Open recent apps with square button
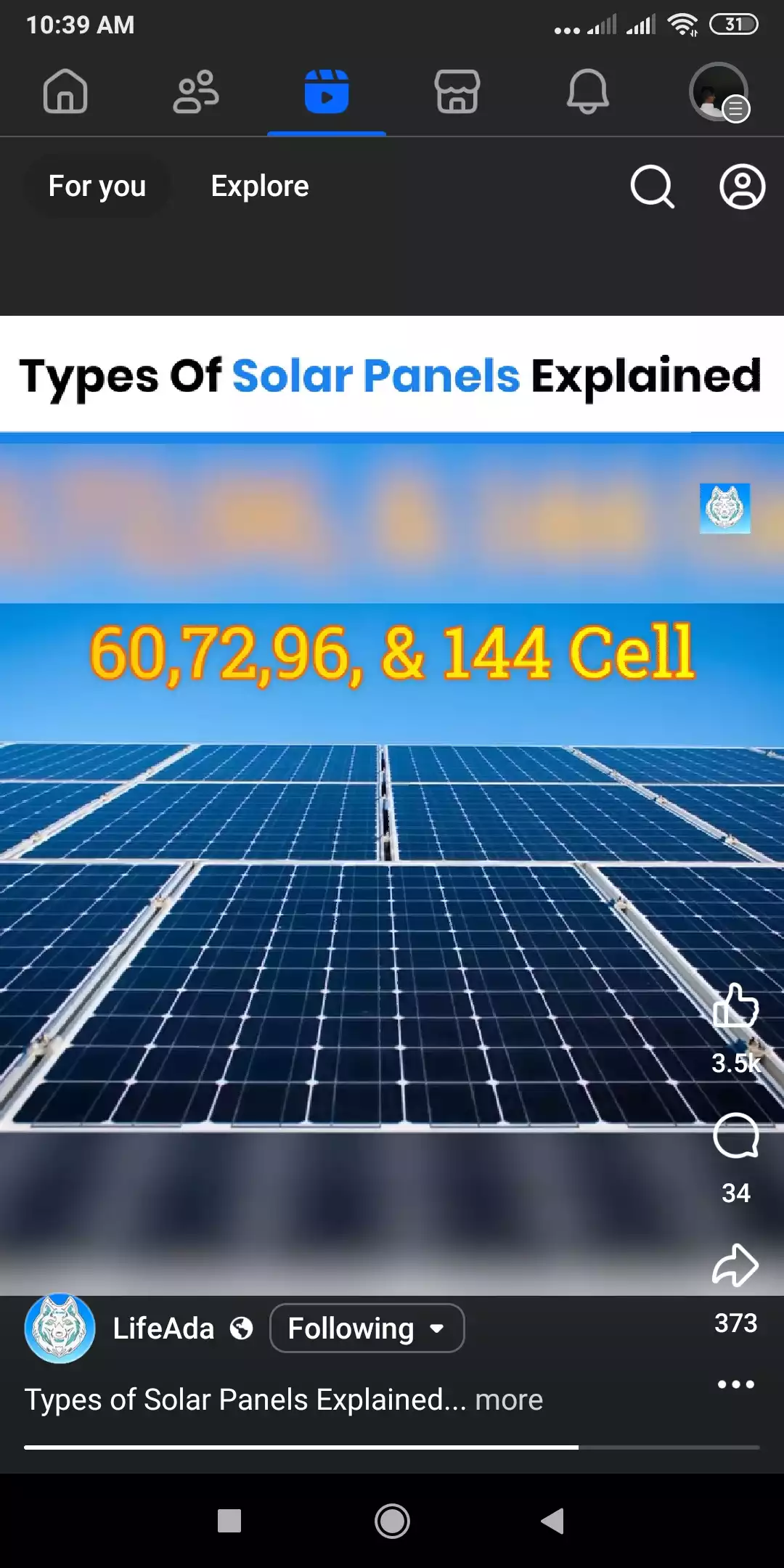The width and height of the screenshot is (784, 1568). click(x=229, y=1521)
